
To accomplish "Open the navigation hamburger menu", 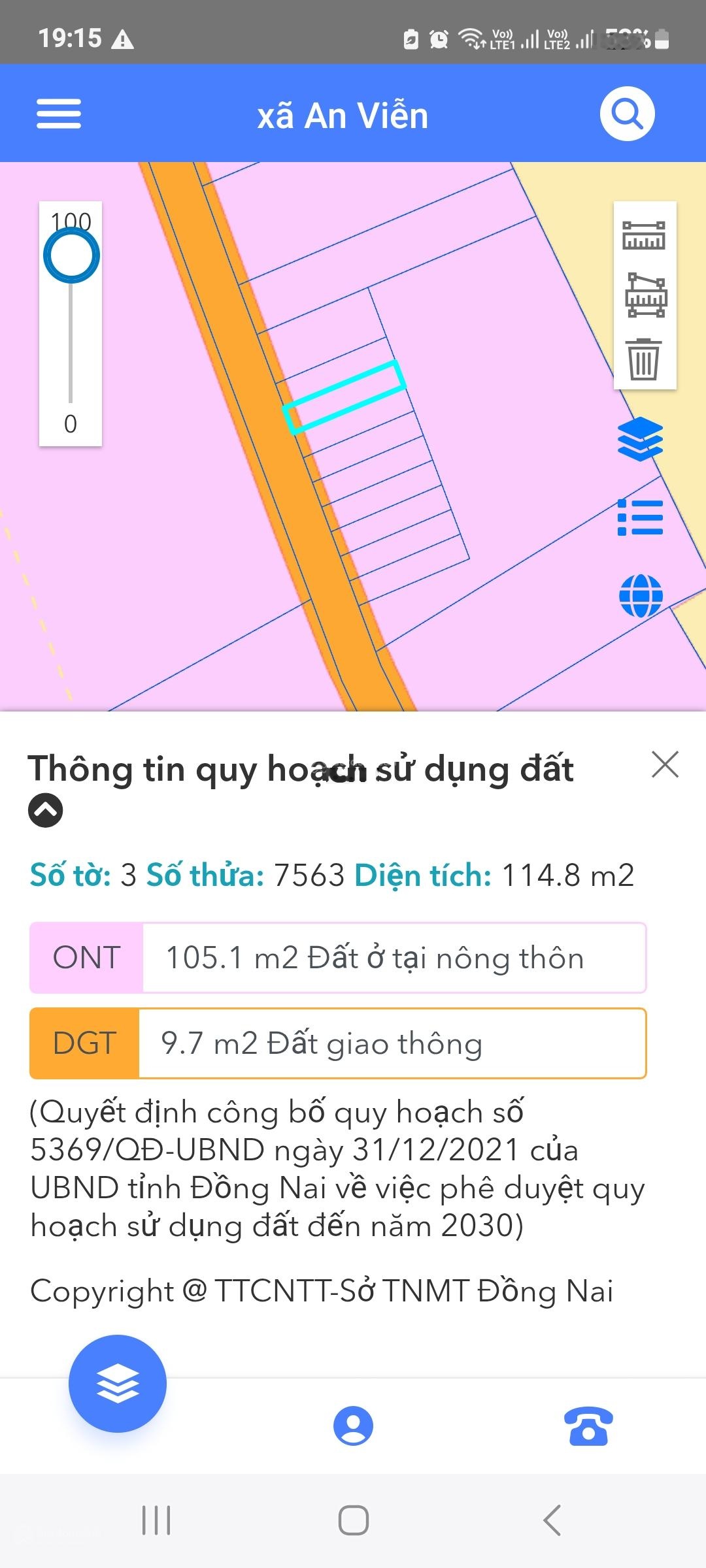I will coord(58,113).
